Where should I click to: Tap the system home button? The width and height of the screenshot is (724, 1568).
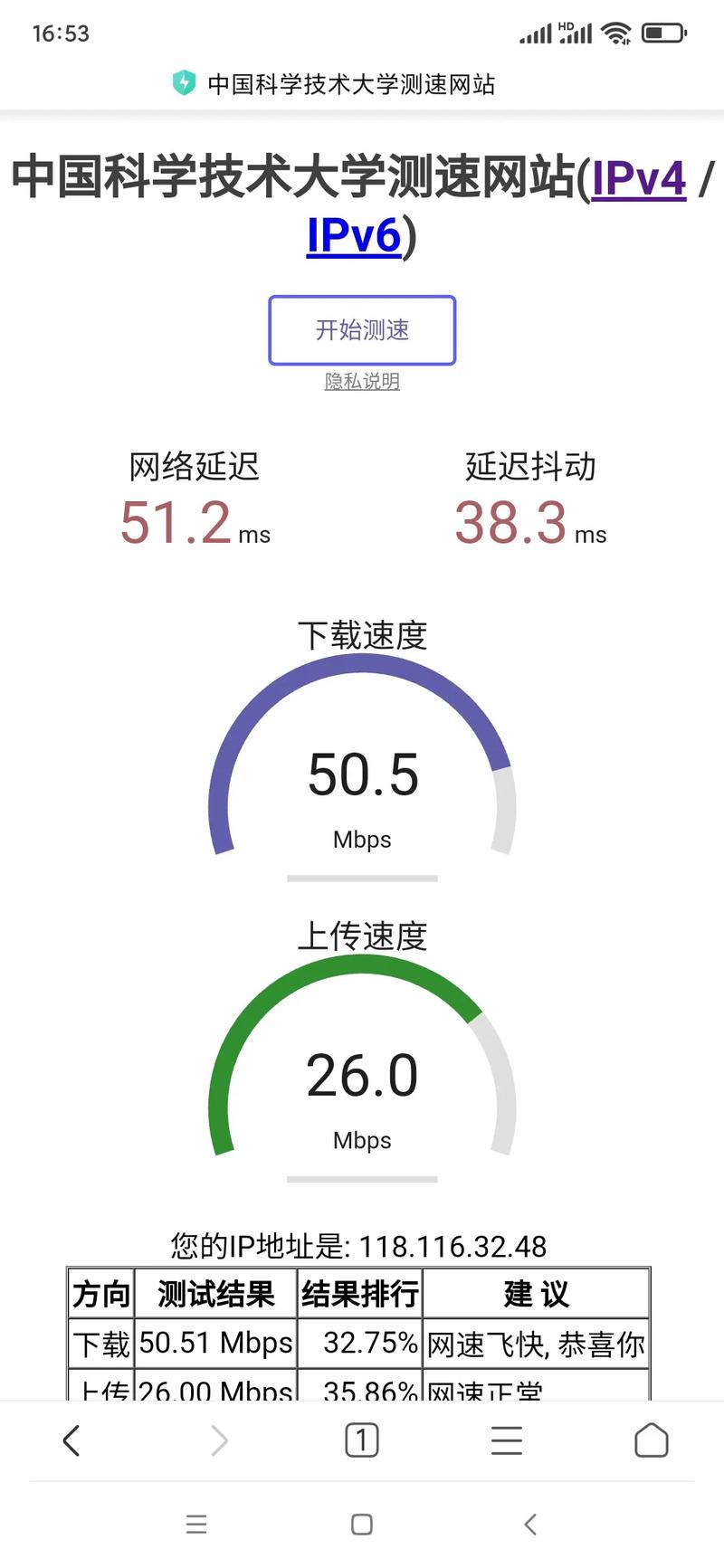[x=361, y=1524]
